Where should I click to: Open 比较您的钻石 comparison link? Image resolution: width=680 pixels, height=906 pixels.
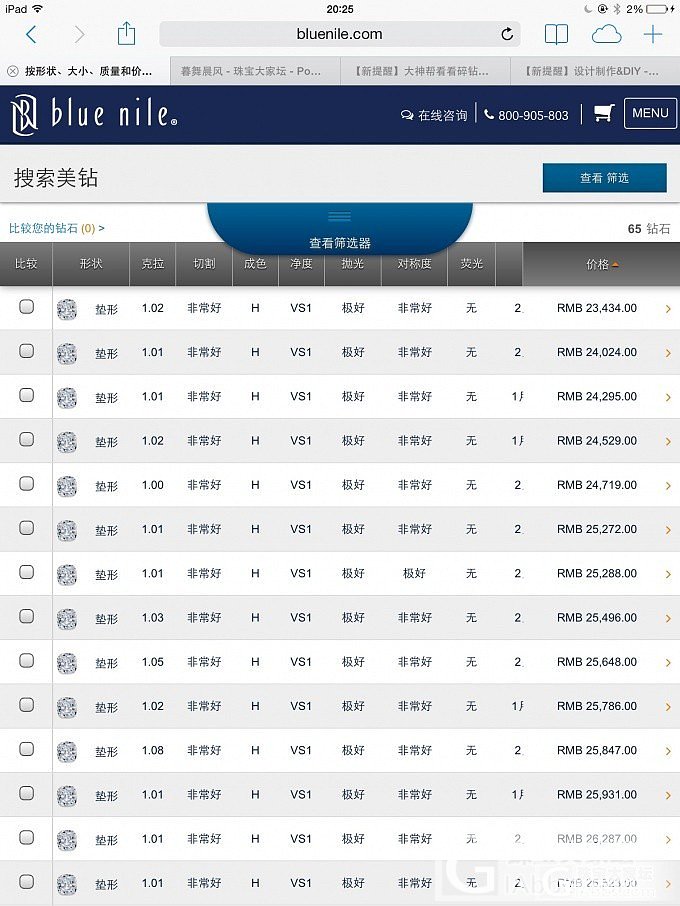56,228
